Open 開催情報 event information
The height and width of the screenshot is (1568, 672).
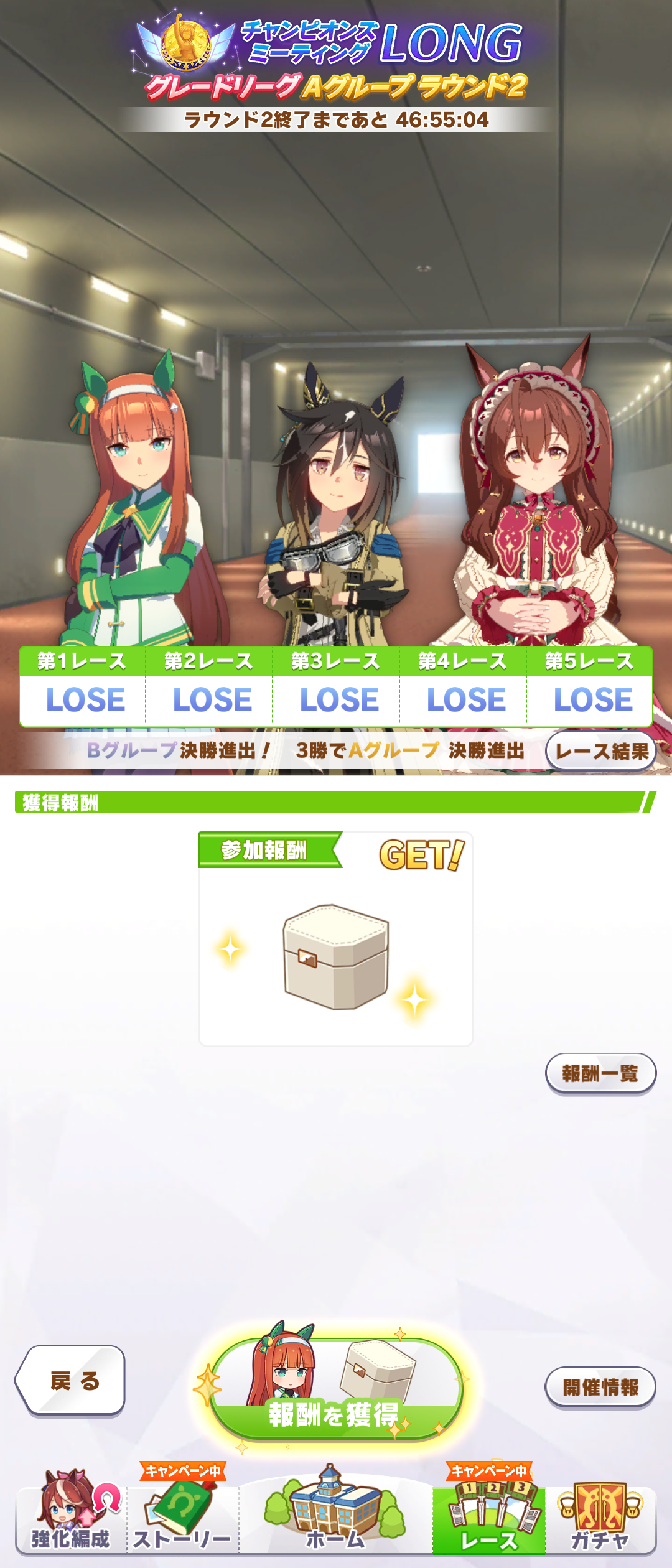(x=600, y=1387)
